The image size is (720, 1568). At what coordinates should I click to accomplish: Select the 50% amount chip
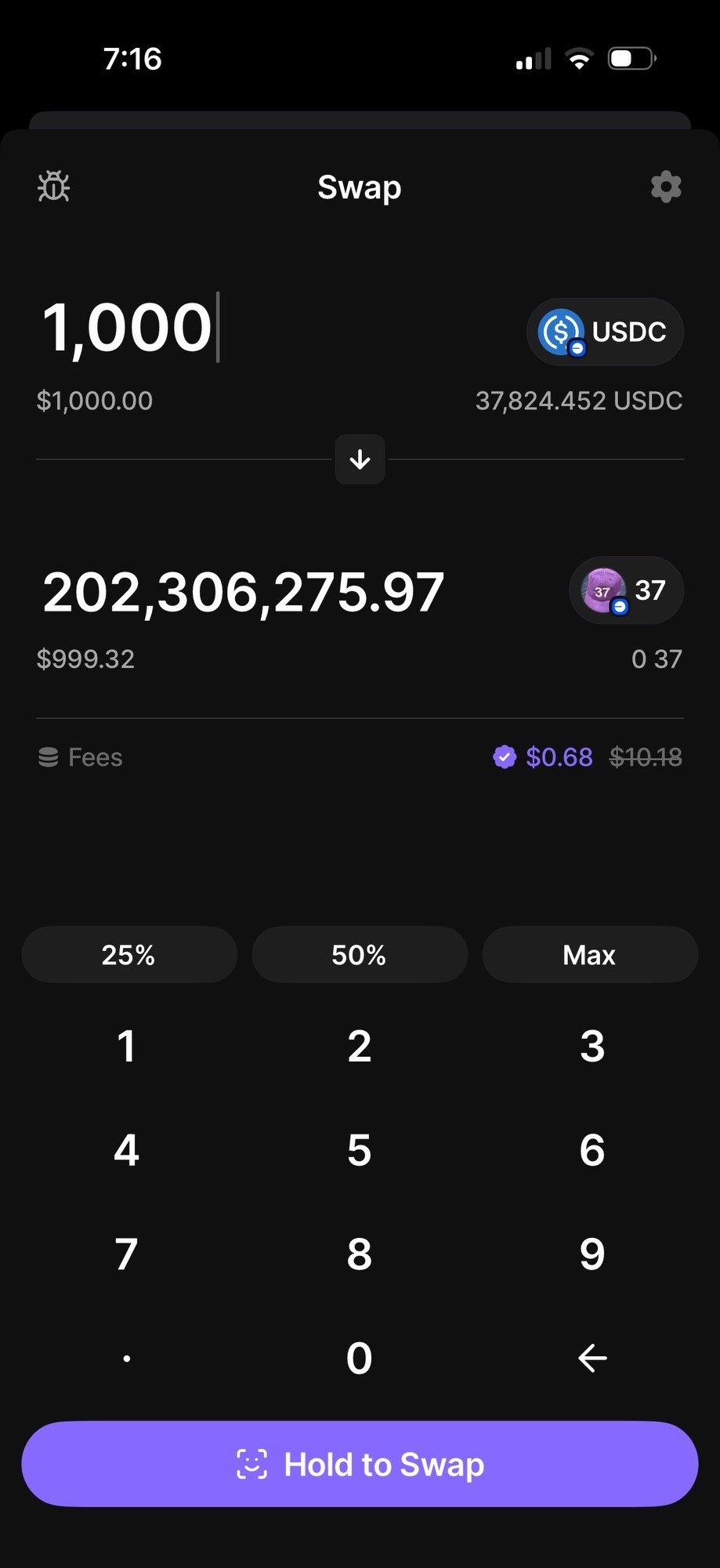point(359,955)
